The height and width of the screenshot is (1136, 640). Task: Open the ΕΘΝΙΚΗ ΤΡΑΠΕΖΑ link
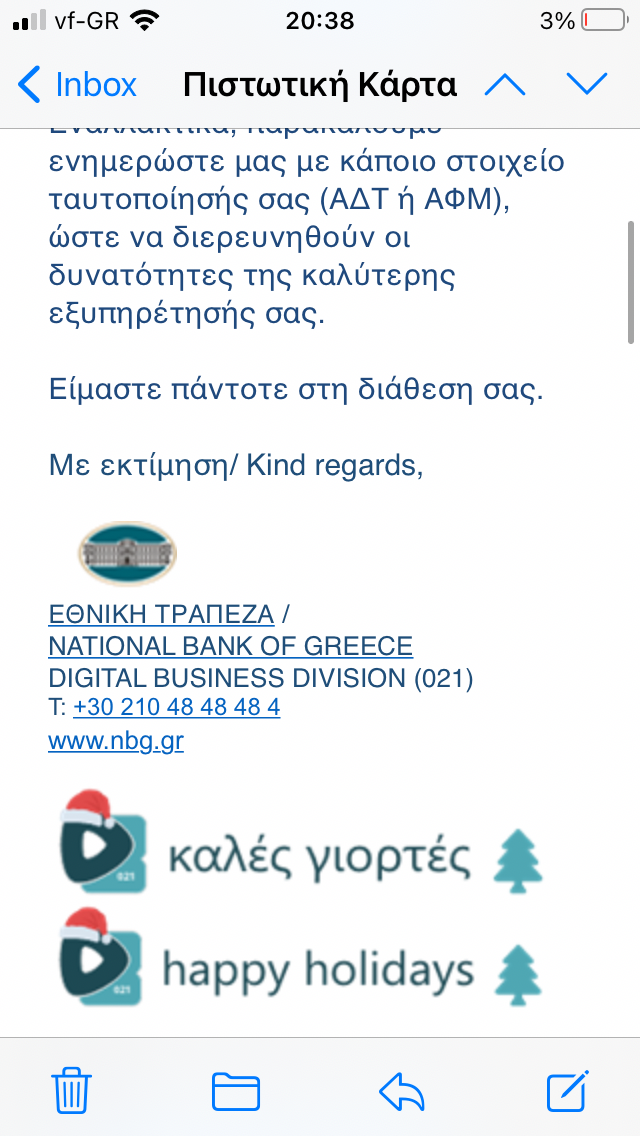161,615
